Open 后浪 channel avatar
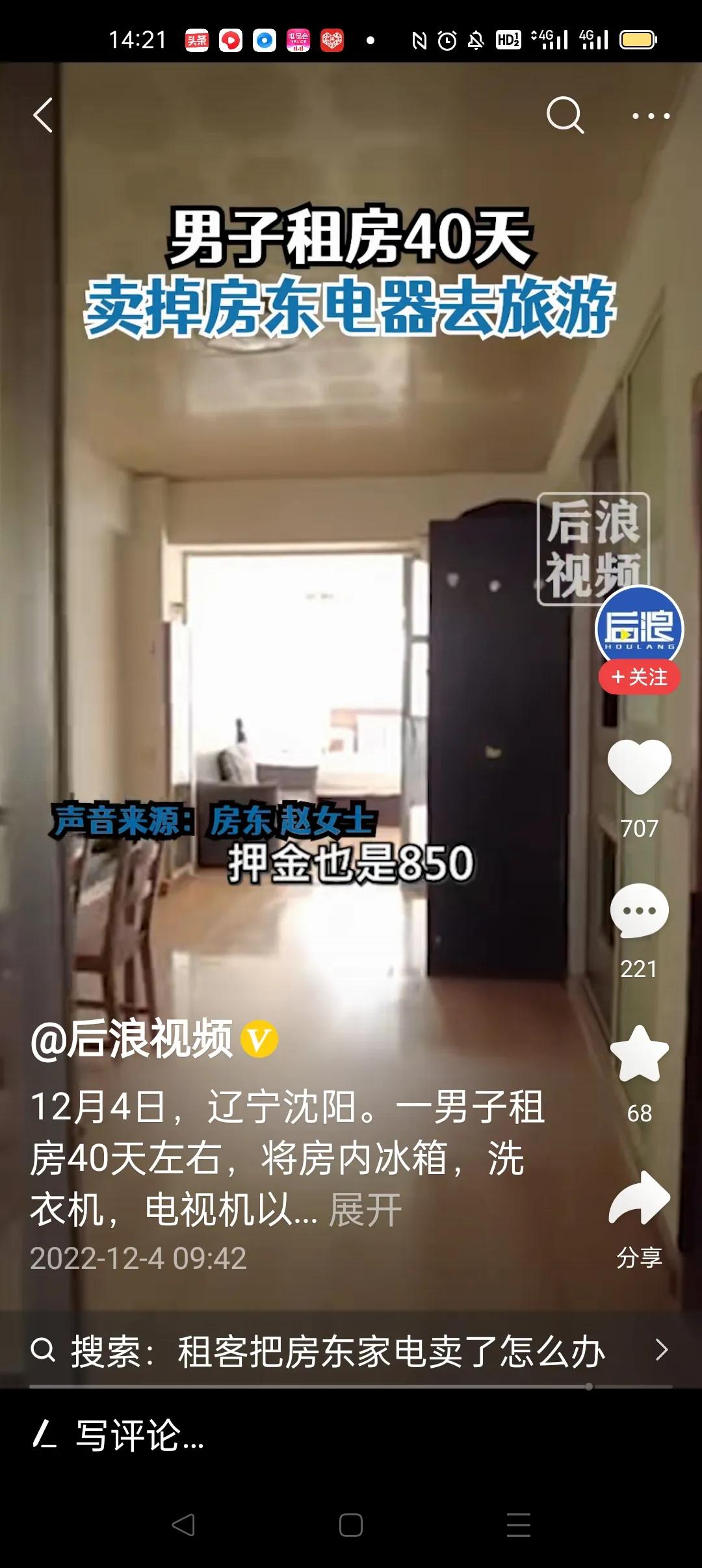 639,627
